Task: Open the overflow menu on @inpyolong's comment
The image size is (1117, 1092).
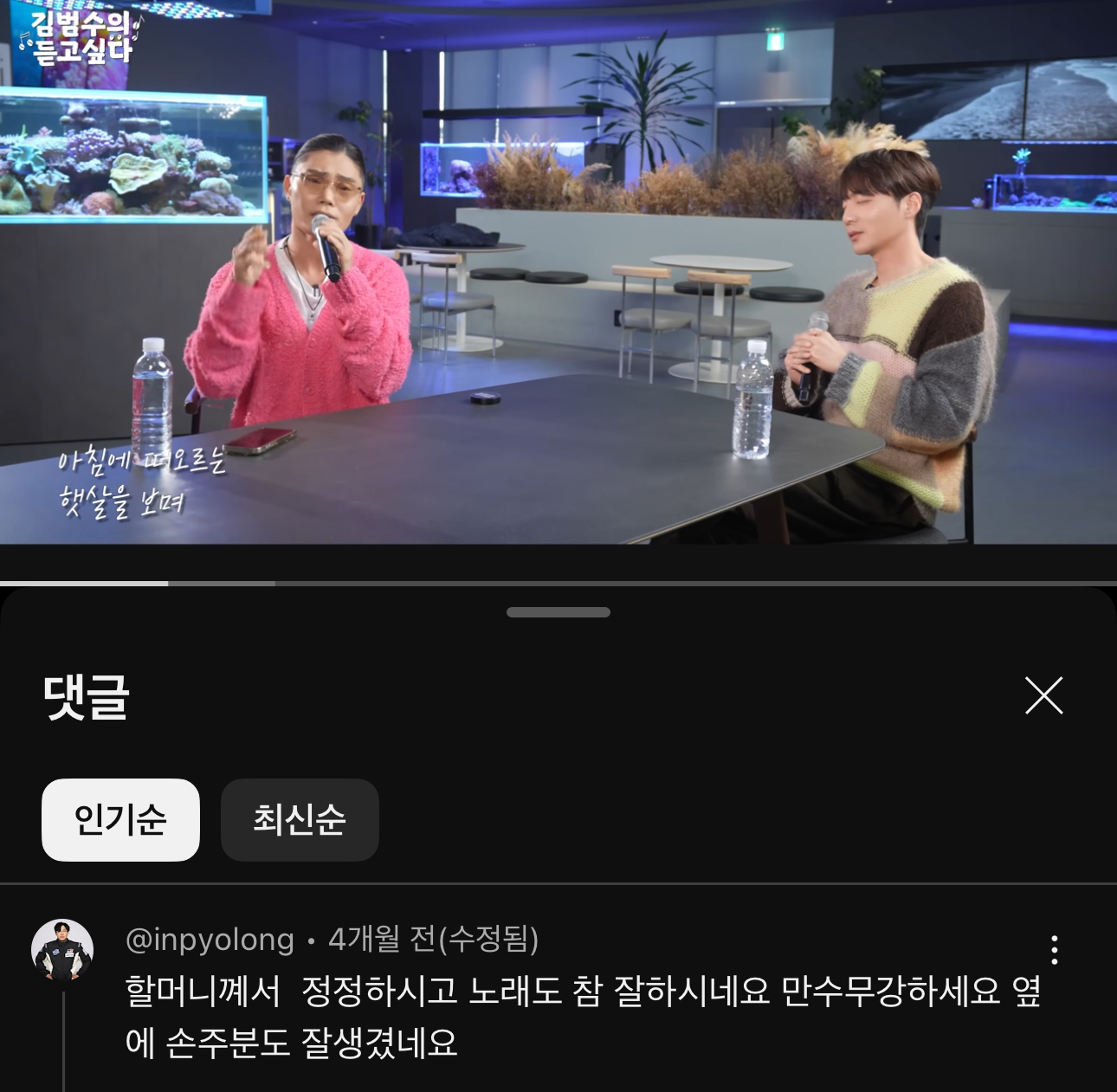Action: pyautogui.click(x=1054, y=950)
